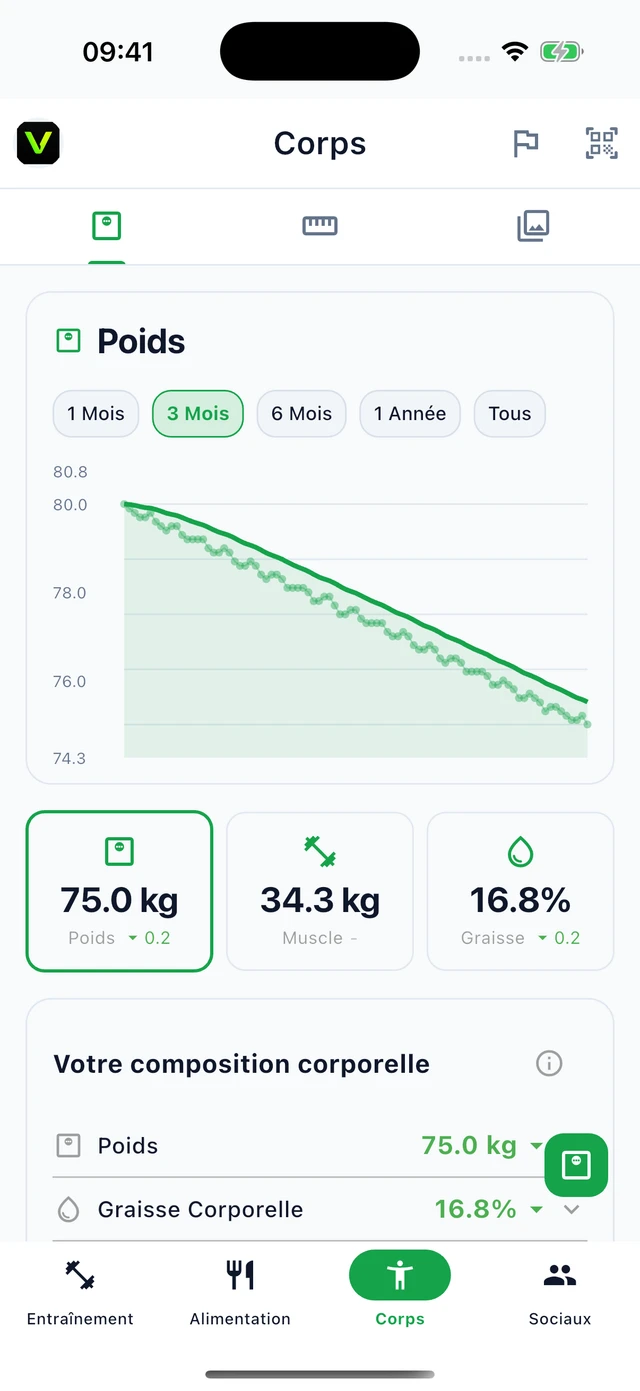640x1391 pixels.
Task: Open body composition info icon
Action: (x=549, y=1063)
